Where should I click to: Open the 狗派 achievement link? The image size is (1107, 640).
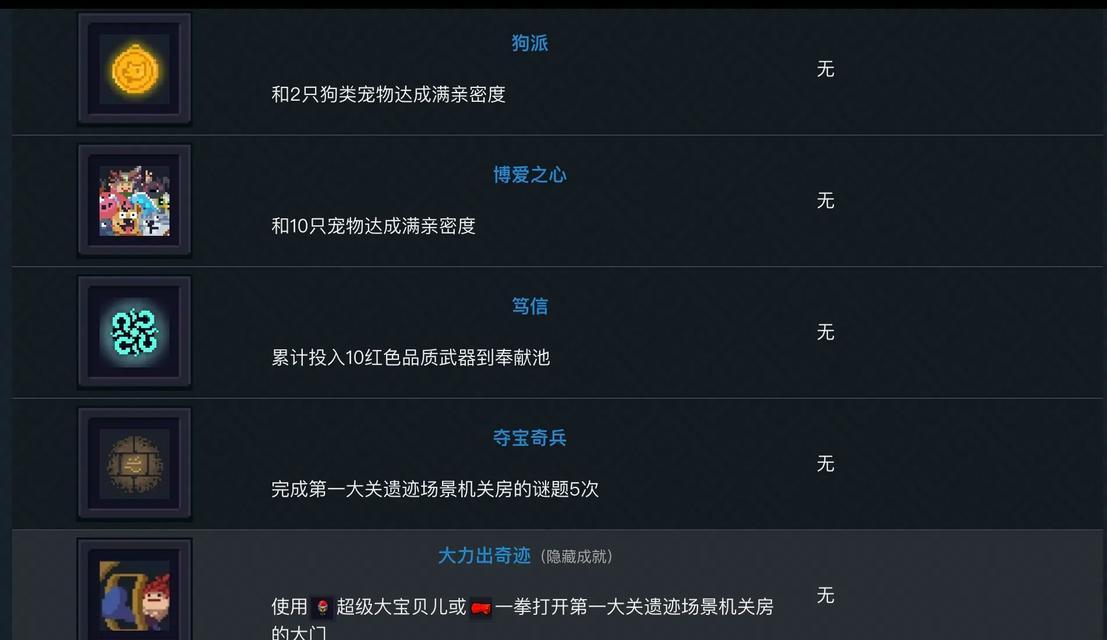pyautogui.click(x=529, y=43)
